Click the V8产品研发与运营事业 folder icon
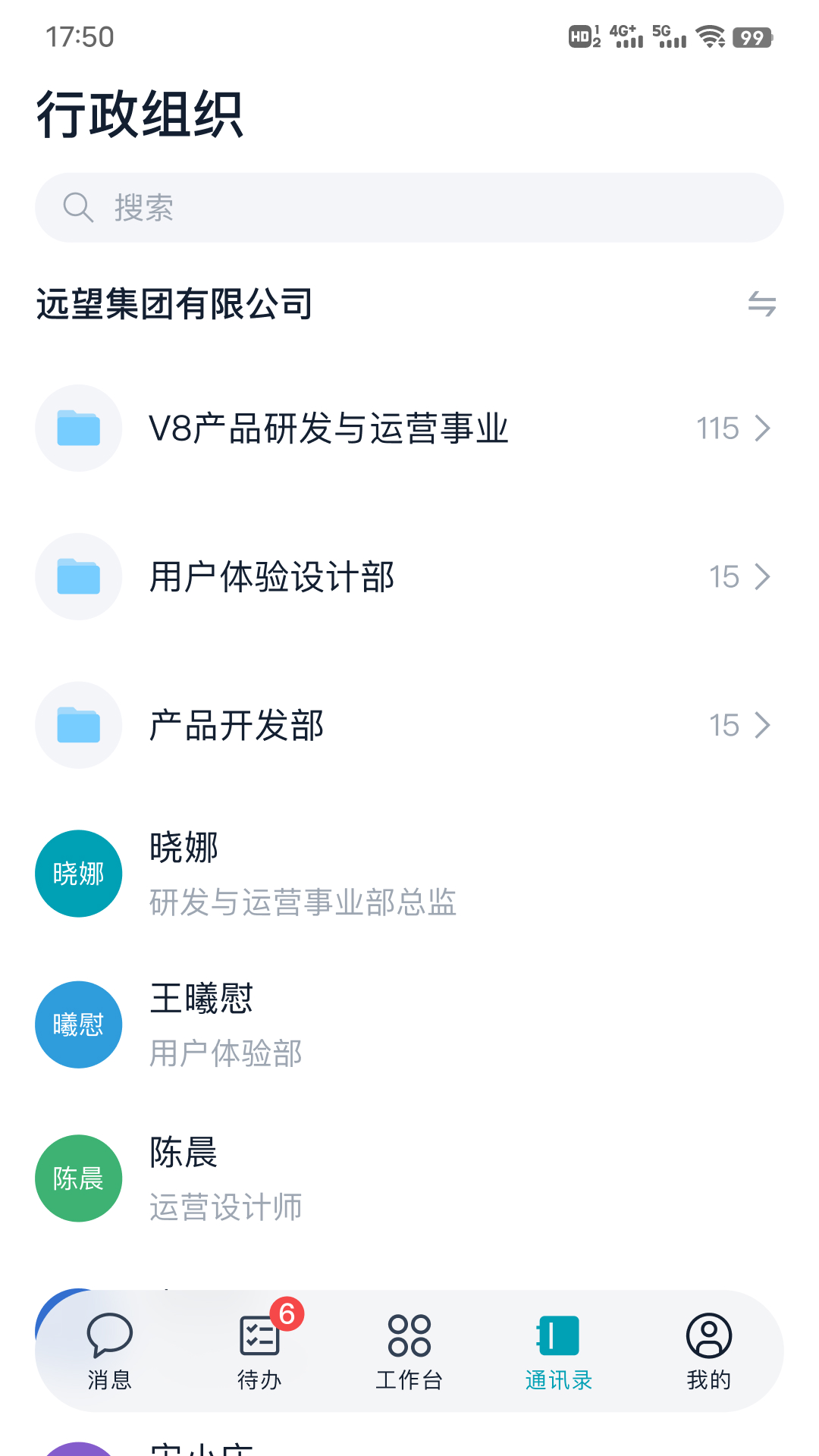819x1456 pixels. (78, 428)
